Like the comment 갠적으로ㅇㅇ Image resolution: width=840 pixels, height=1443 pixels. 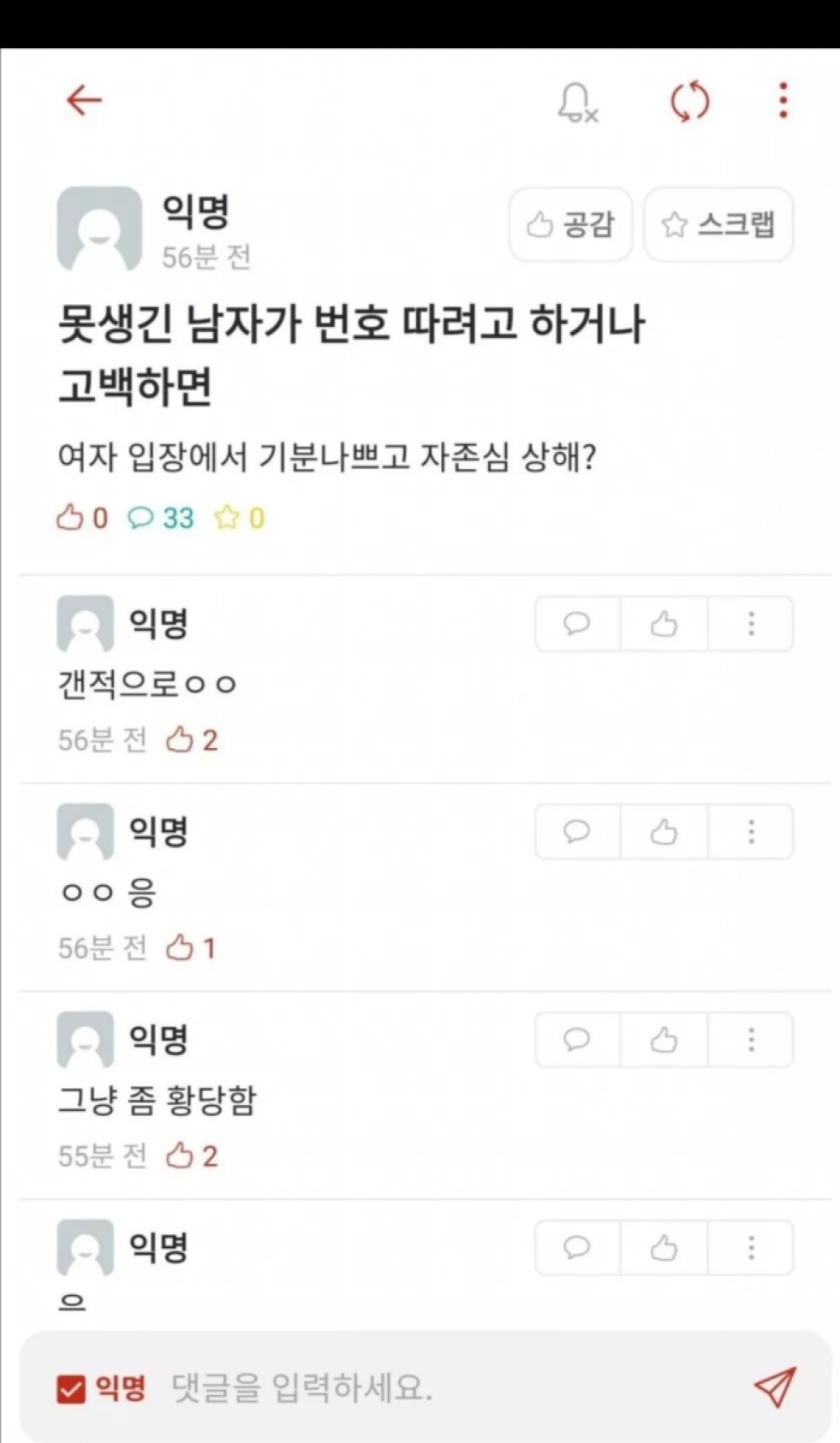pos(664,624)
